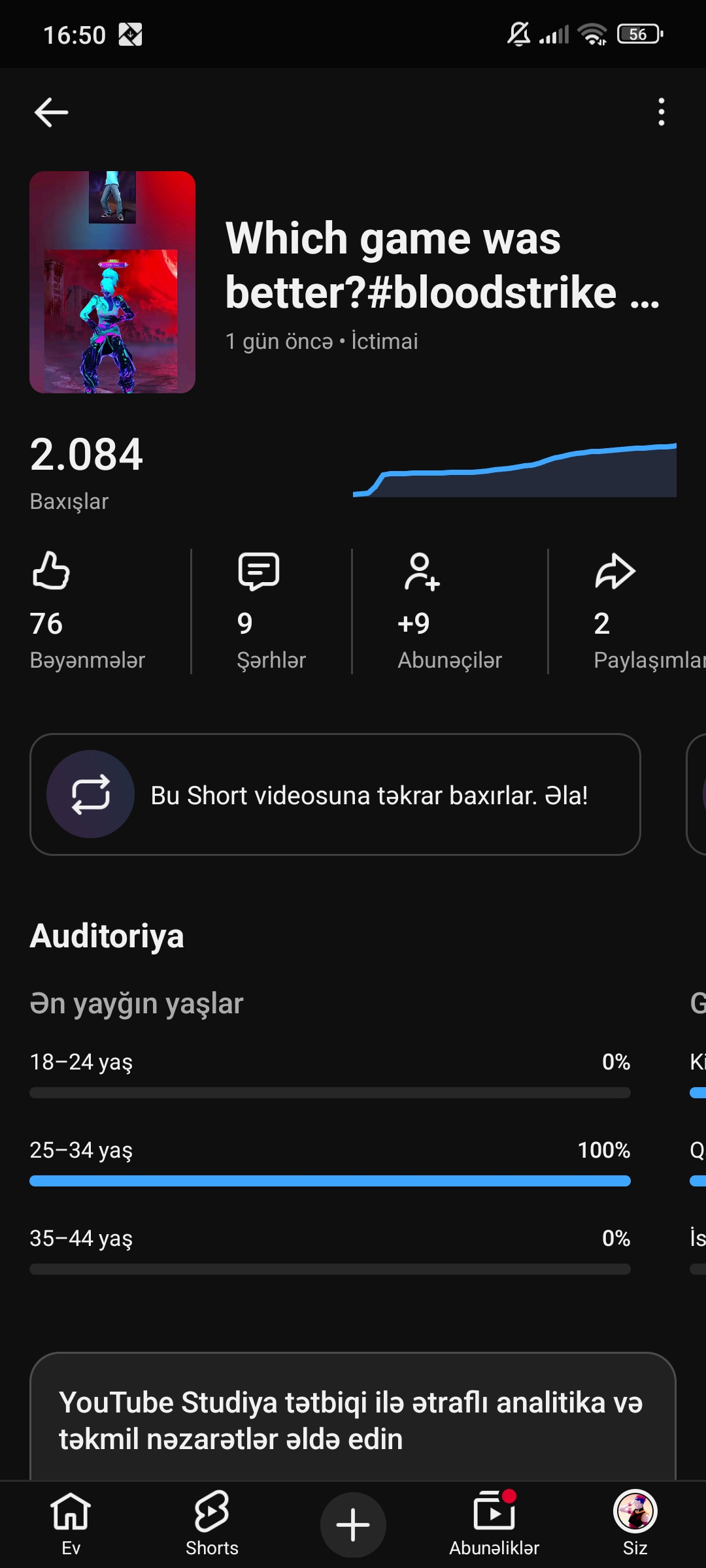Image resolution: width=706 pixels, height=1568 pixels.
Task: Open the repeat-views insight card
Action: click(x=335, y=794)
